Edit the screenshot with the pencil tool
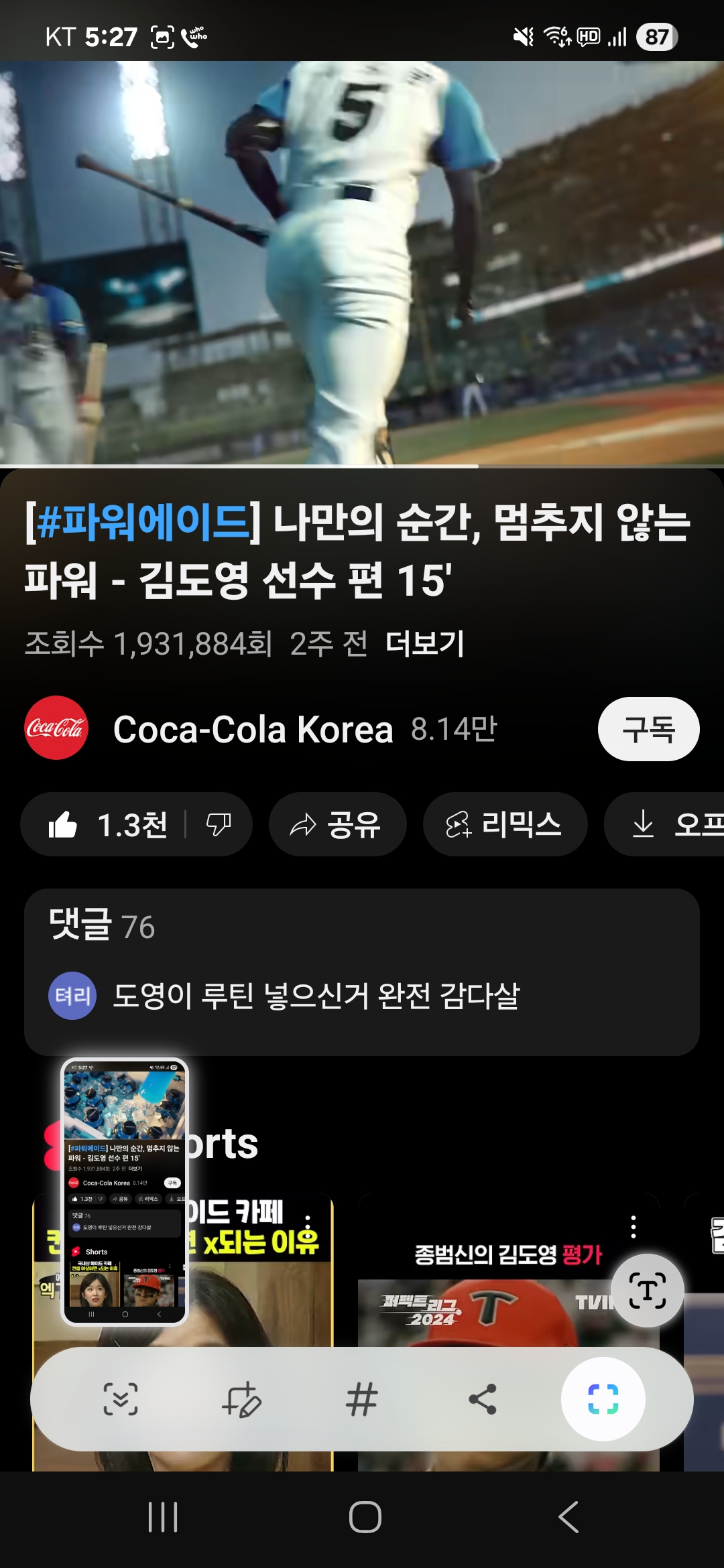The height and width of the screenshot is (1568, 724). (241, 1399)
